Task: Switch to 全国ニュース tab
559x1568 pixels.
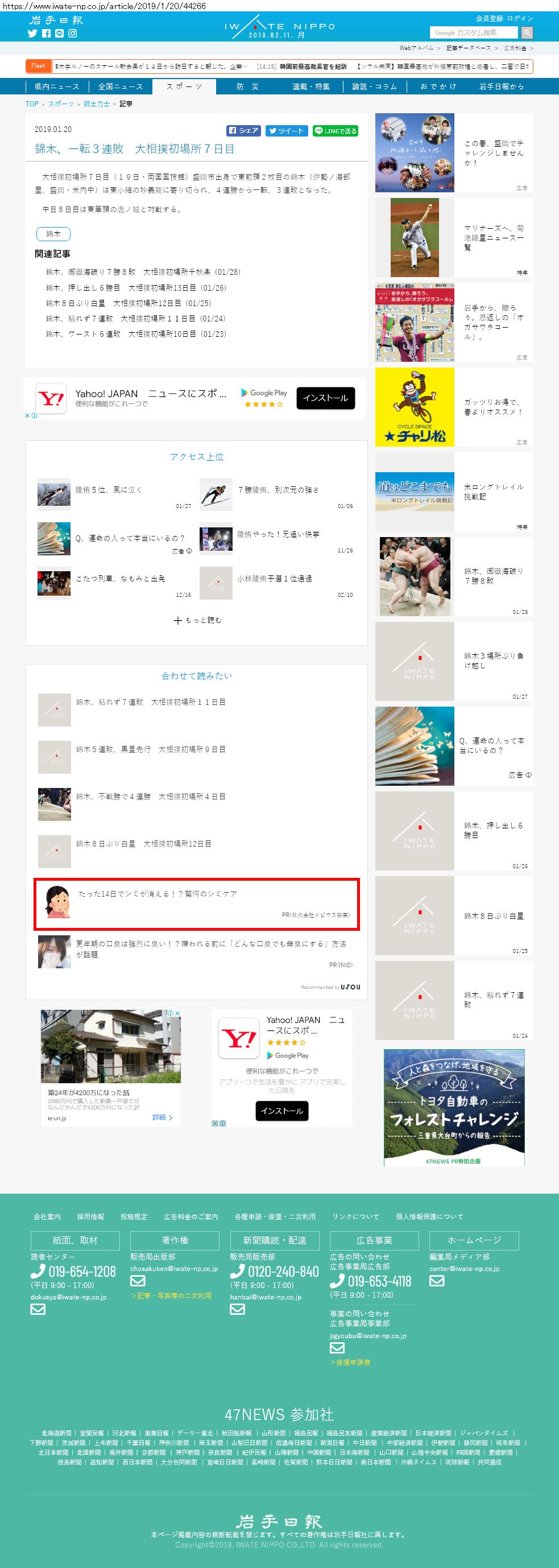Action: click(121, 86)
